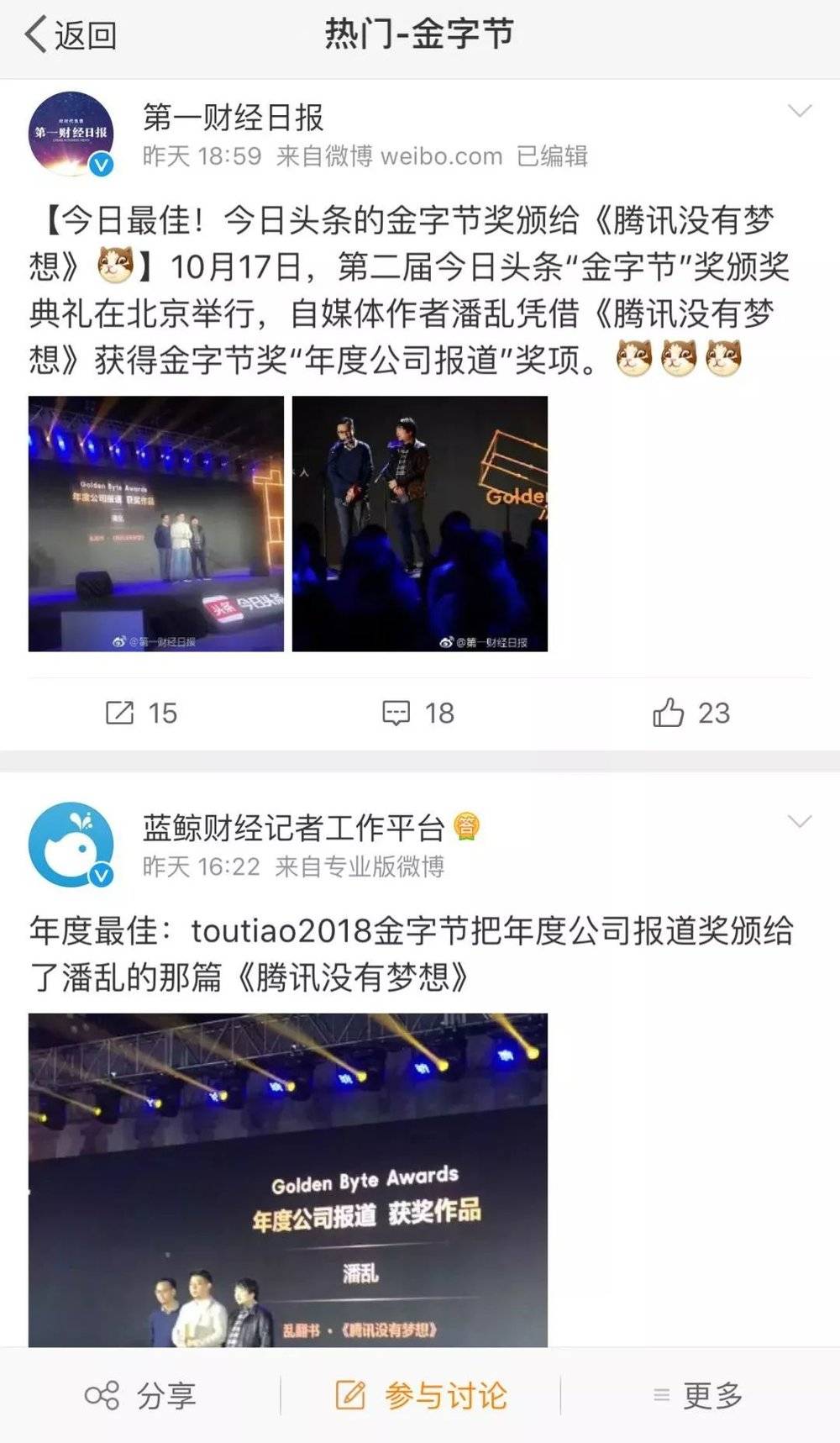Image resolution: width=840 pixels, height=1443 pixels.
Task: Open 第一财经日报 profile avatar
Action: click(71, 134)
